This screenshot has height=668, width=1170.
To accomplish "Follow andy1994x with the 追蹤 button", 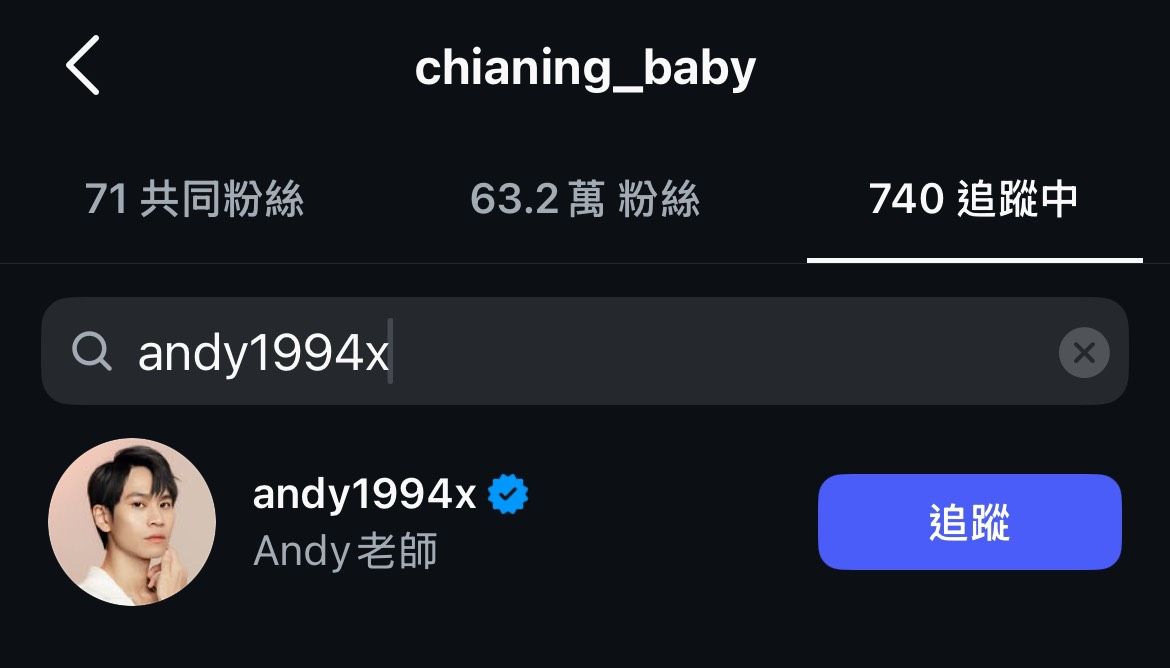I will (969, 522).
